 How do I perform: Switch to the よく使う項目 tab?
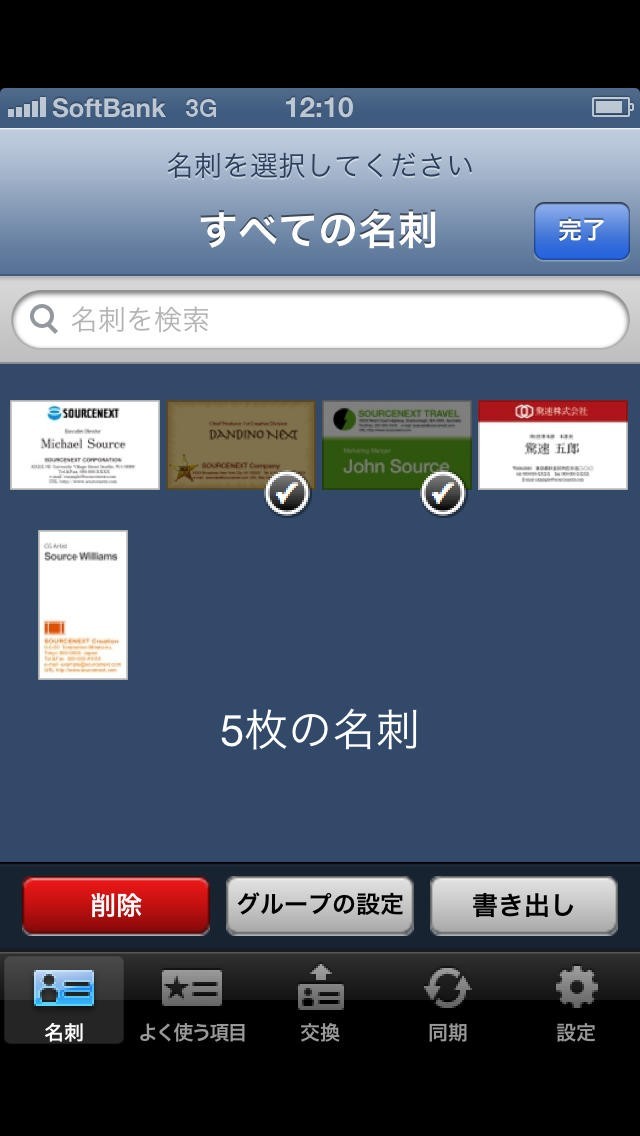click(192, 1001)
